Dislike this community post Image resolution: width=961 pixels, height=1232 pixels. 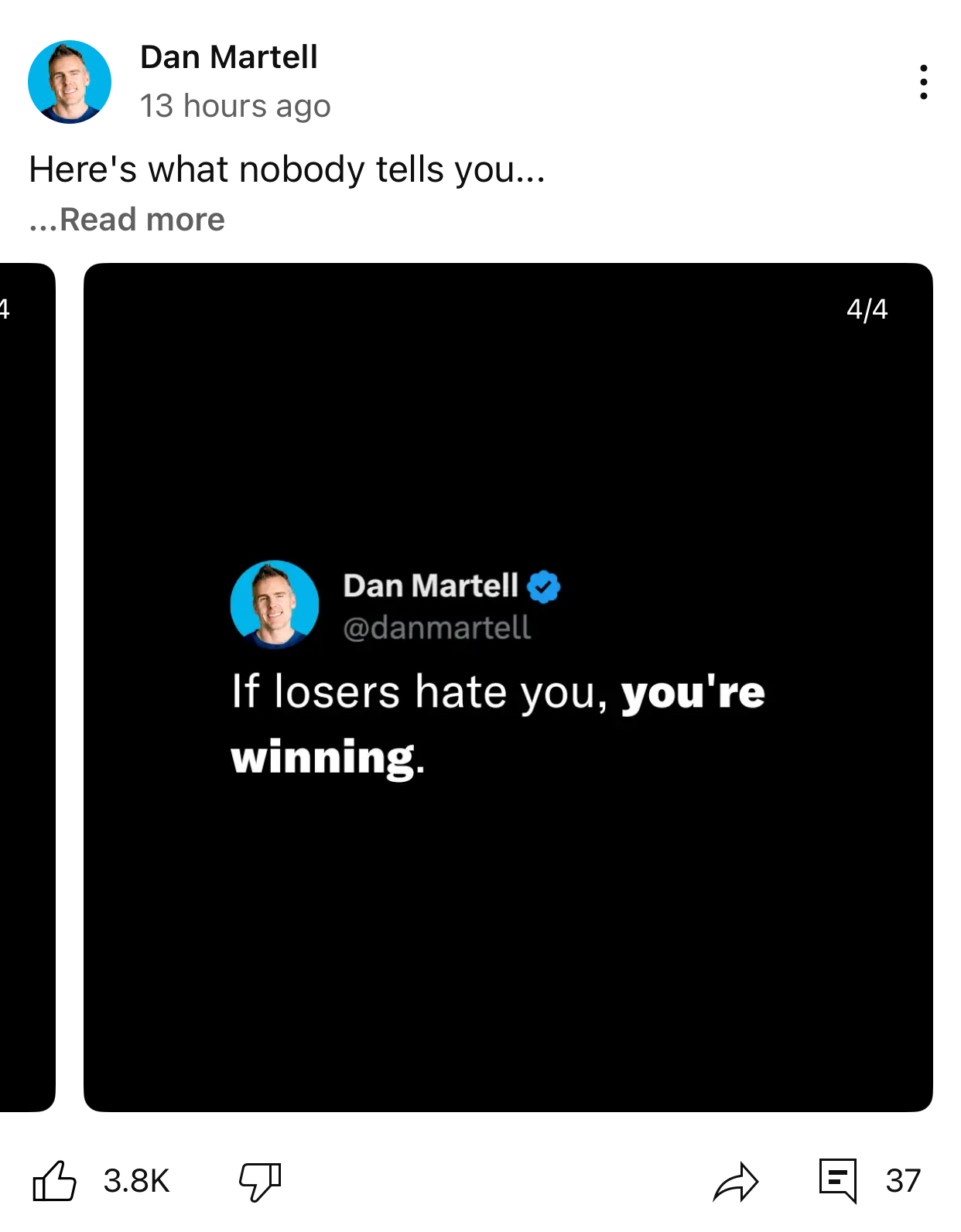coord(260,1180)
